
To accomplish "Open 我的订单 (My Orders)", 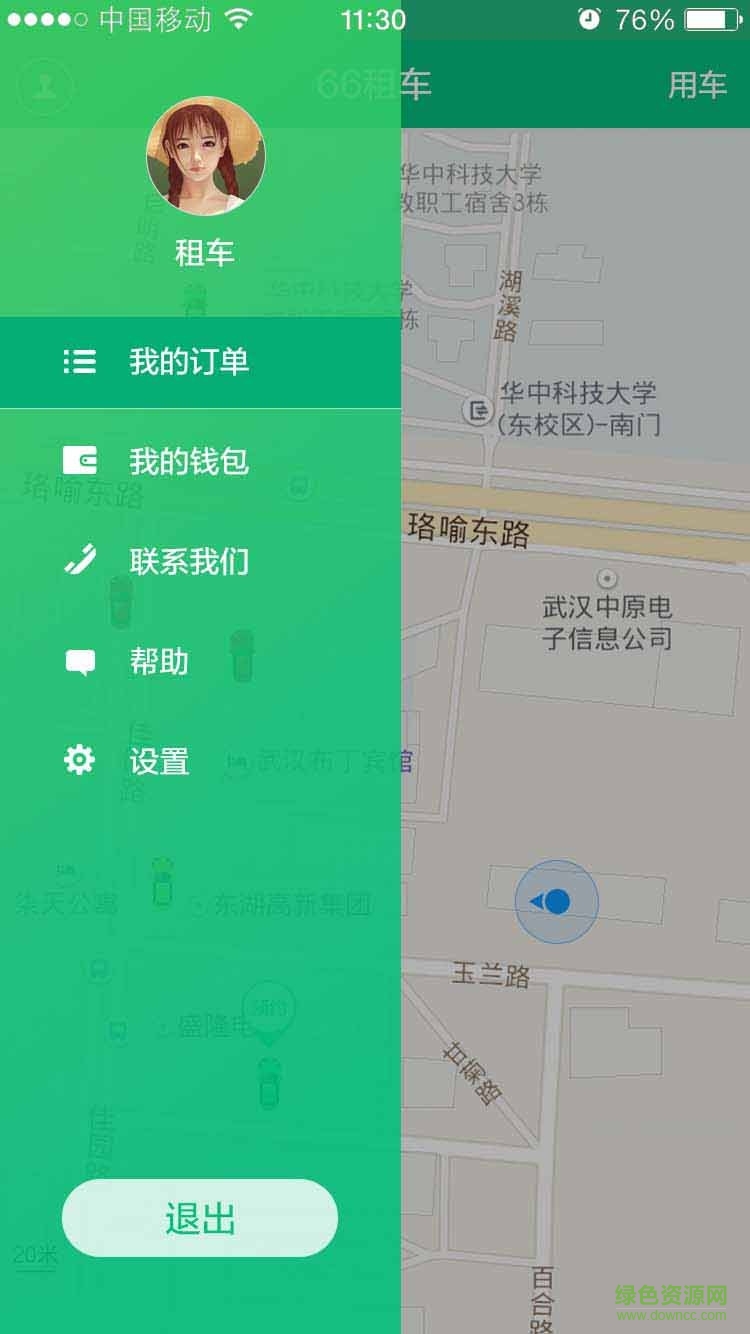I will 188,362.
